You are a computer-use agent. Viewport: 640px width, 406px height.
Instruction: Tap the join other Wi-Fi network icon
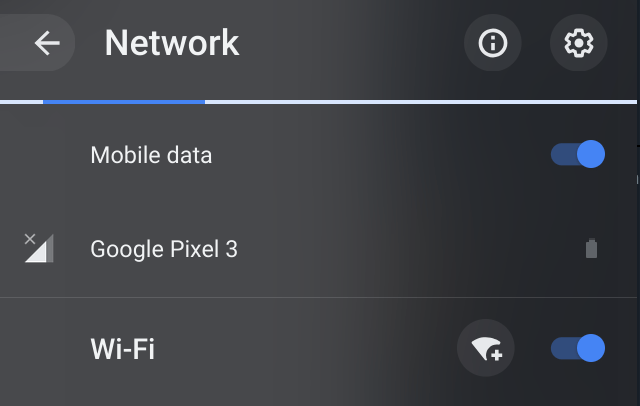(486, 349)
